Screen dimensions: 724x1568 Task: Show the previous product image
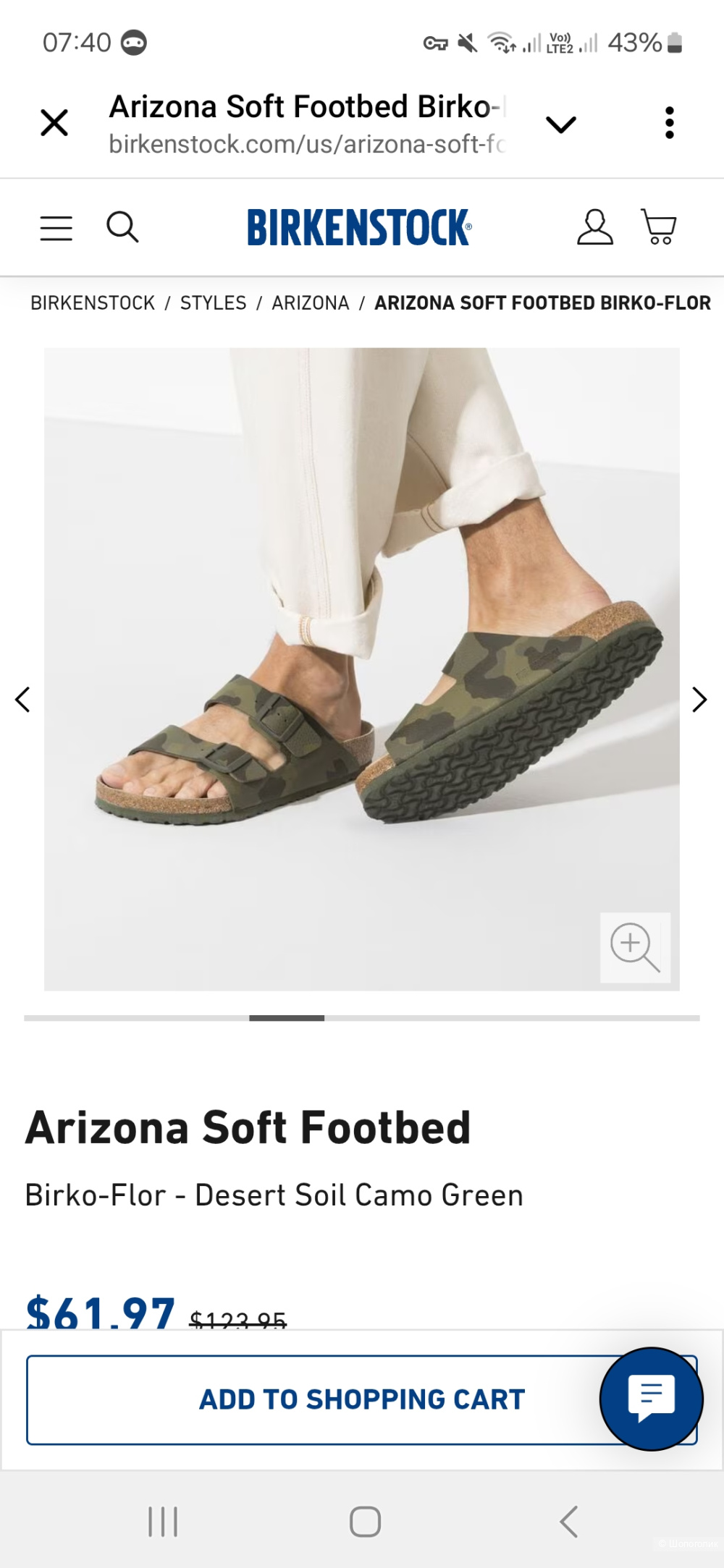[22, 699]
